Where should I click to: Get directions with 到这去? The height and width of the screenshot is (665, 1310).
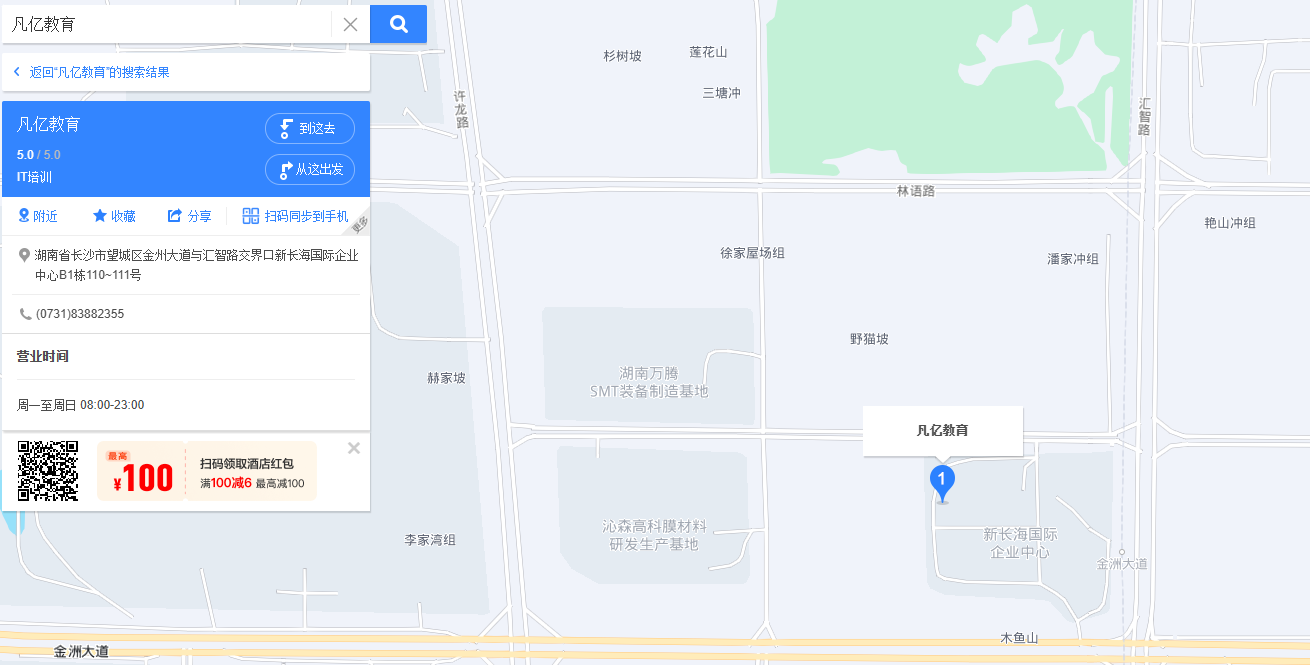310,128
